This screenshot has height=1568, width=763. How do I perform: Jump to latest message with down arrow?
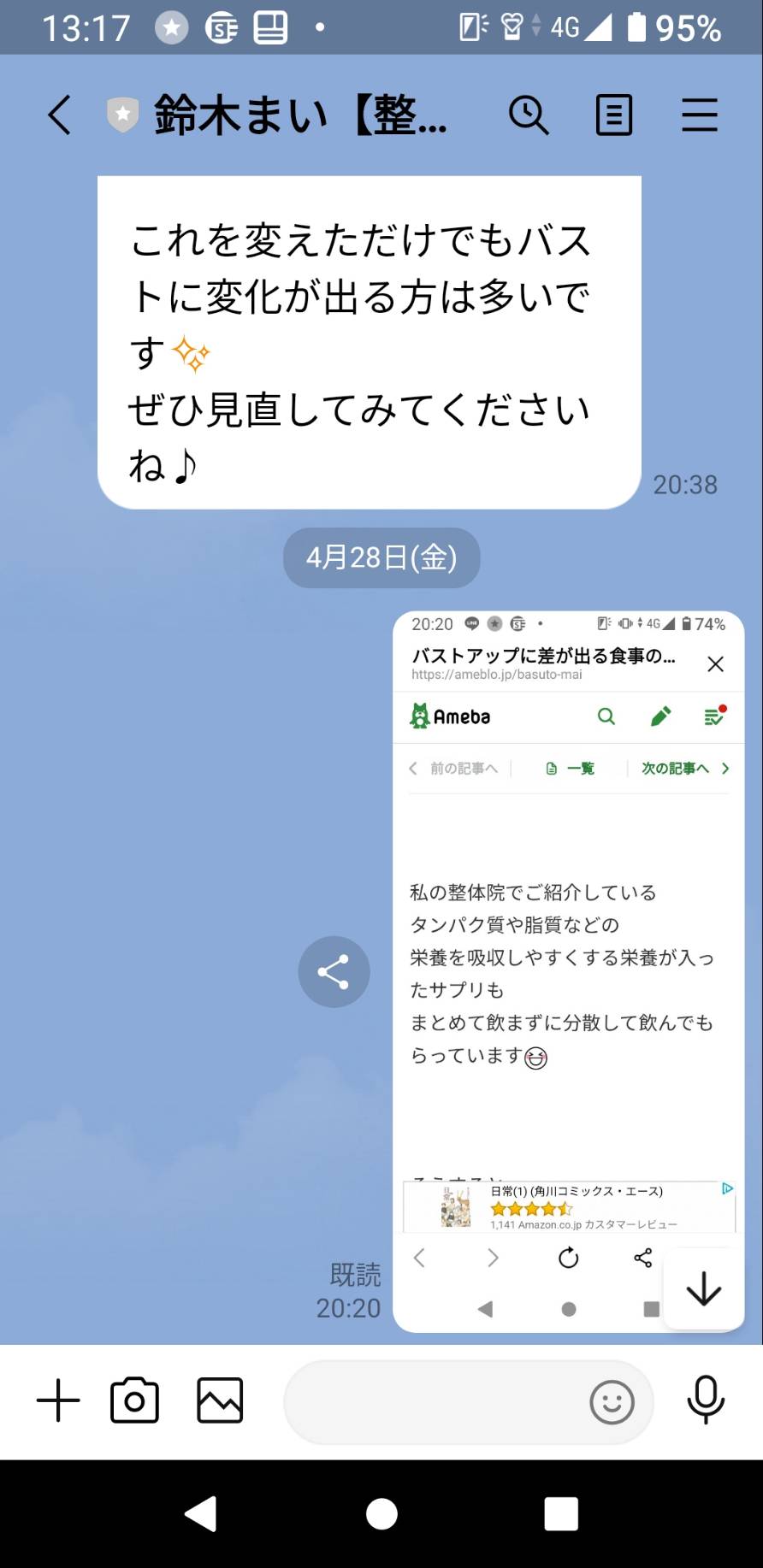[704, 1288]
